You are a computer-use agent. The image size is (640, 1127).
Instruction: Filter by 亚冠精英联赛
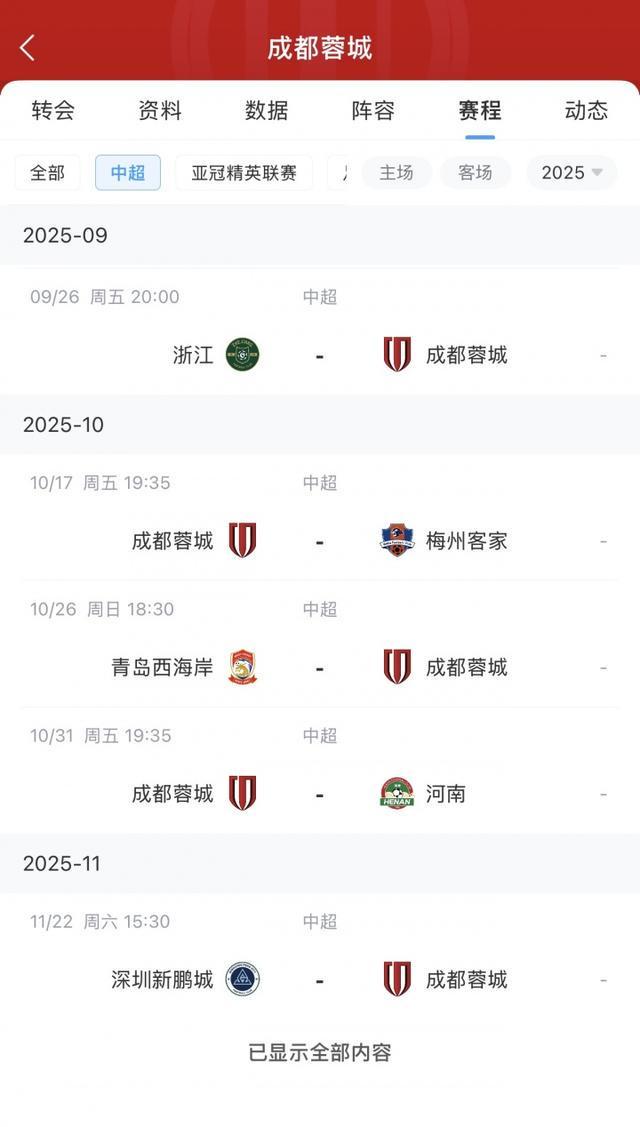point(244,173)
